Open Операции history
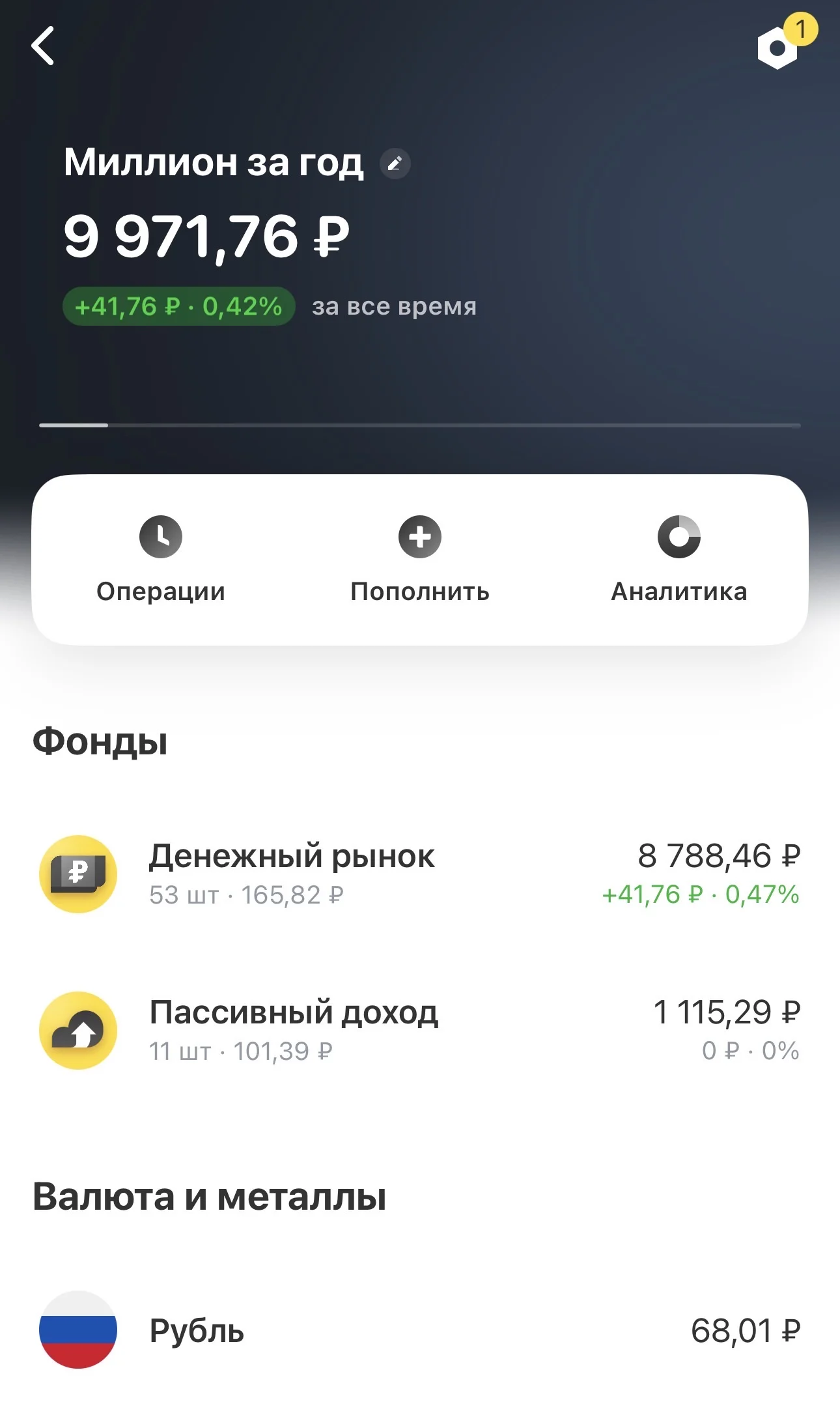The image size is (840, 1413). [161, 560]
